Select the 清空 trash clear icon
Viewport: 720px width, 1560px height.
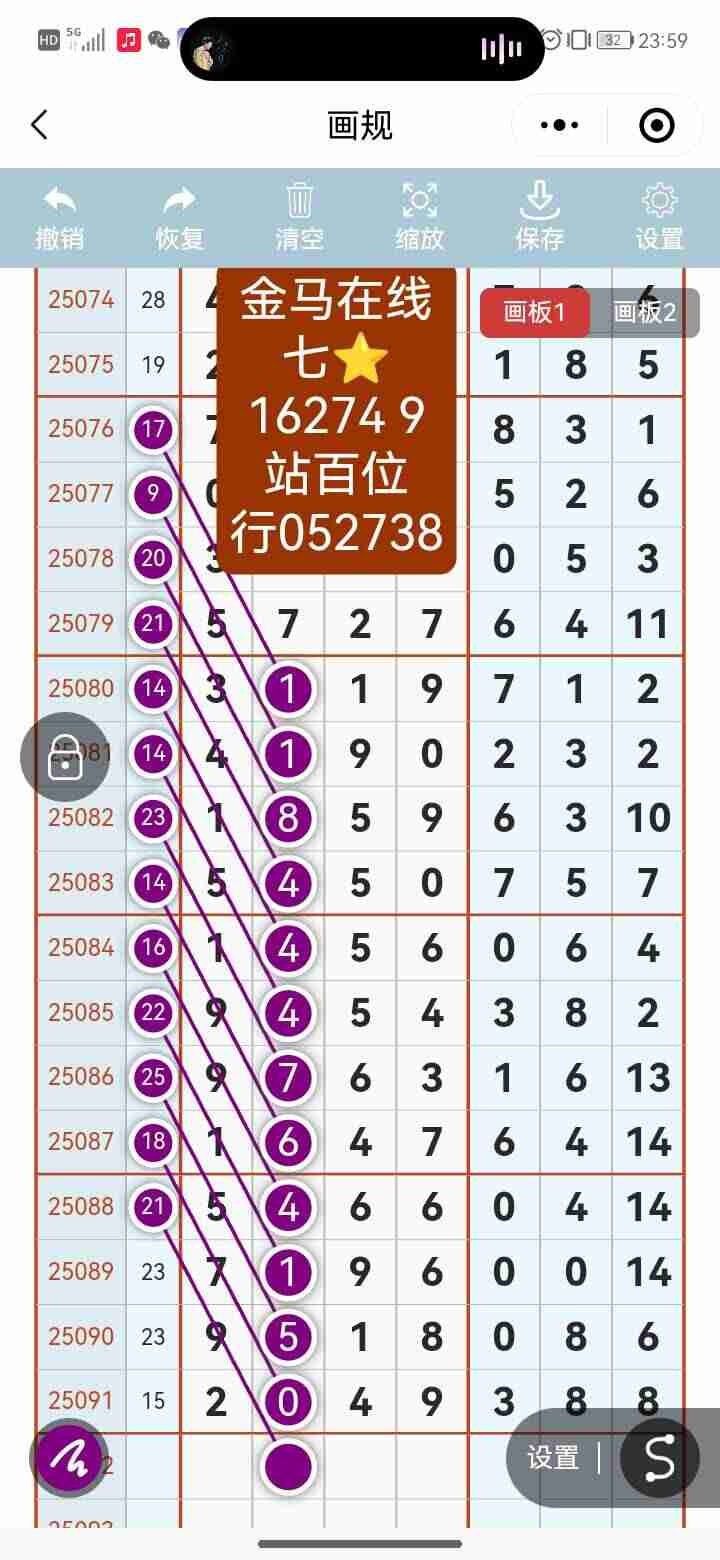coord(299,200)
